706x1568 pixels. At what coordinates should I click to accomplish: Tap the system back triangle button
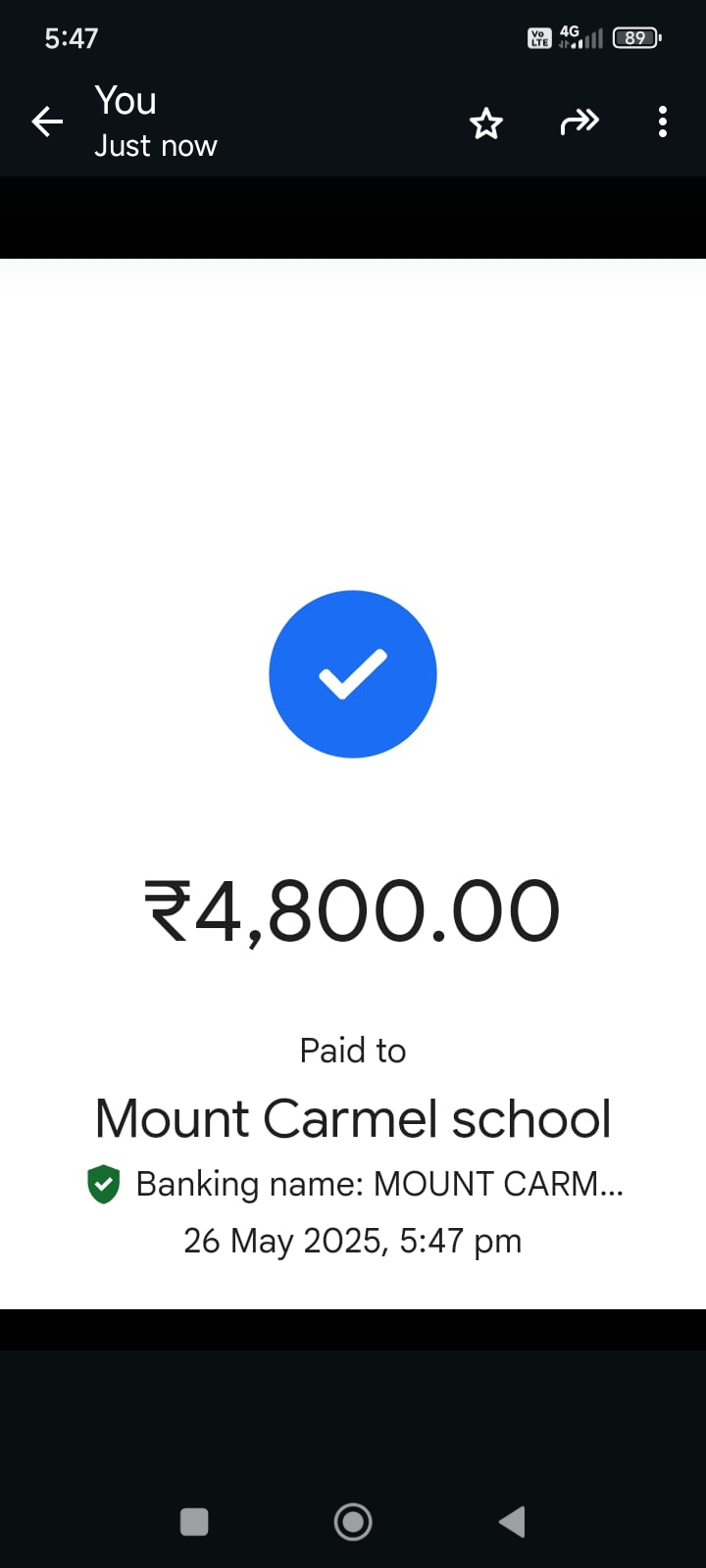click(x=512, y=1522)
